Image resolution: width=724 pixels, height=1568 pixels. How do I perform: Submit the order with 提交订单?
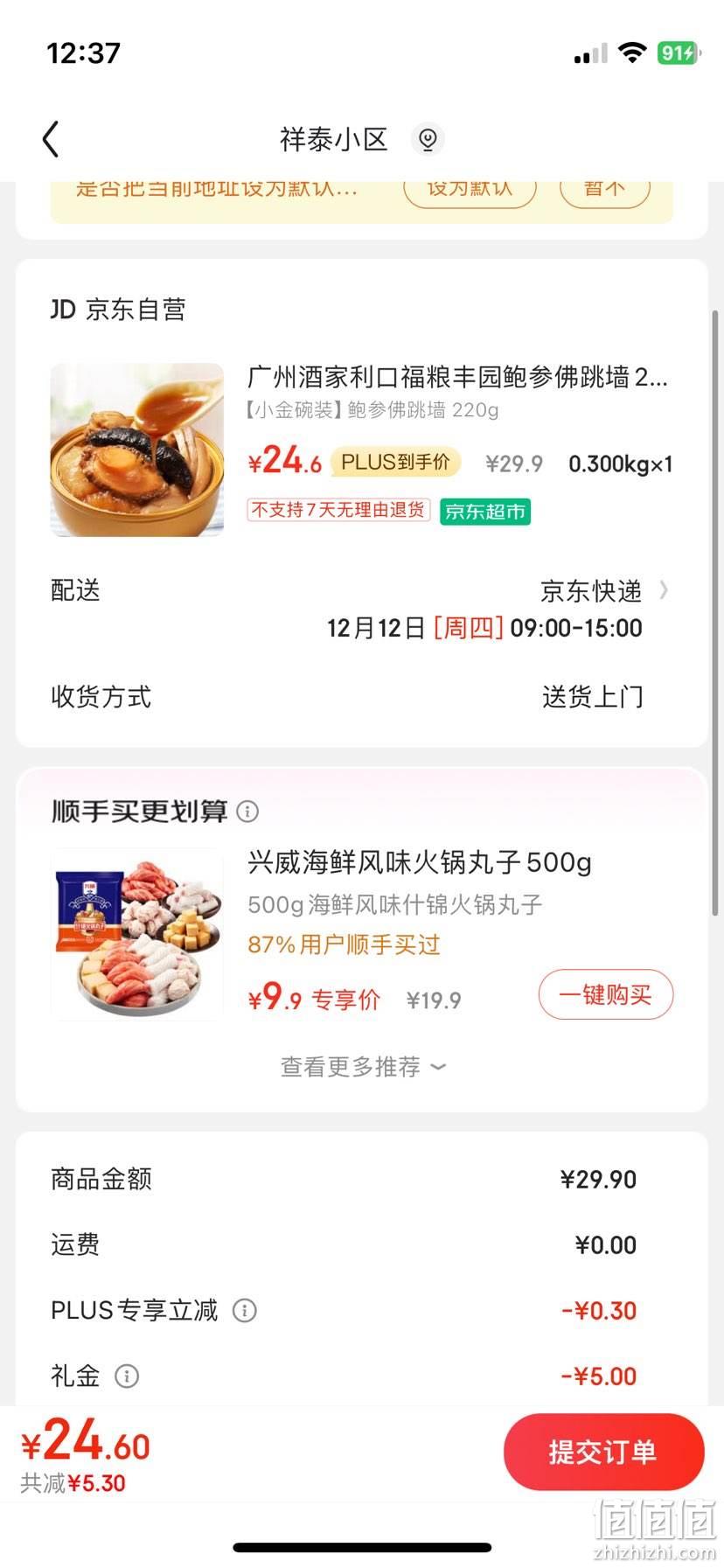point(603,1452)
